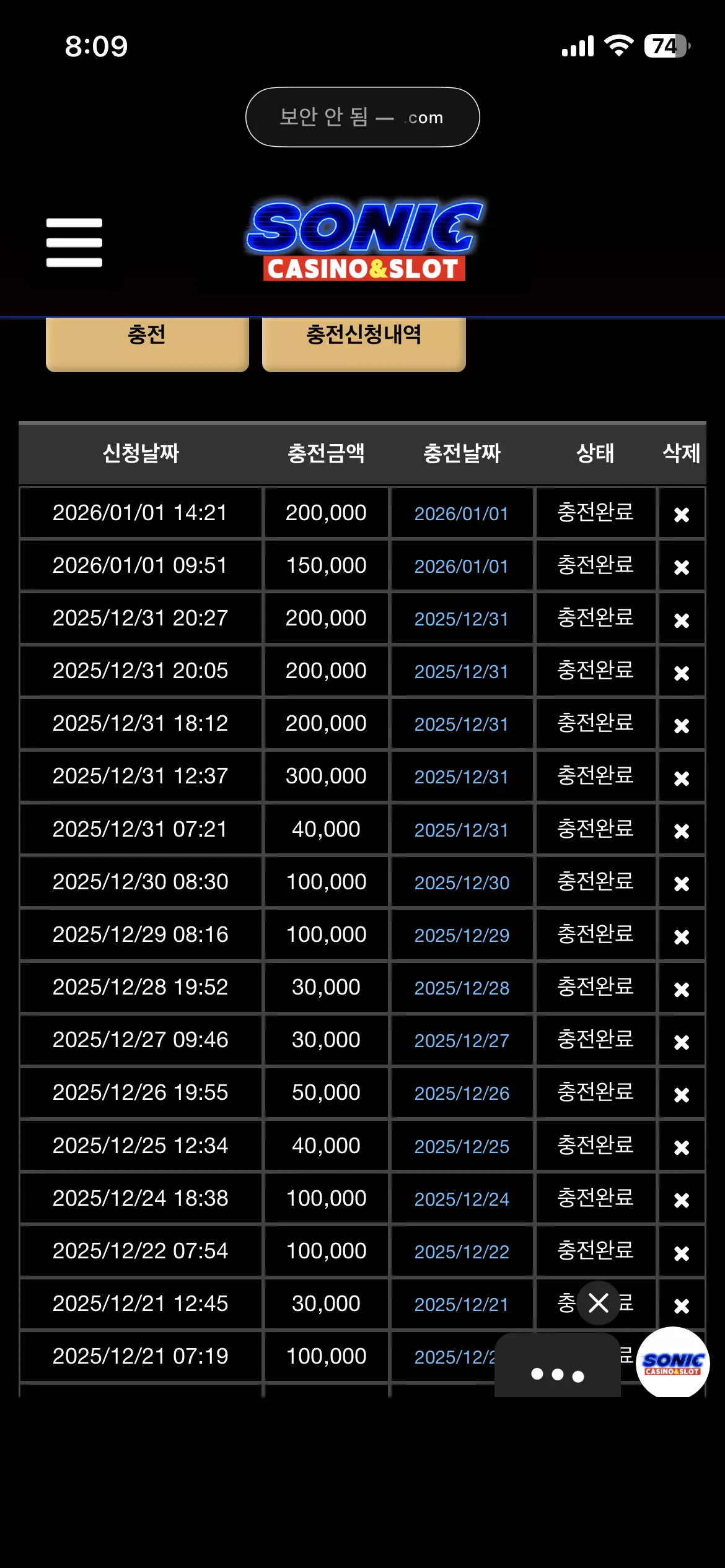Delete the 2026/01/01 09:51 entry

pos(682,567)
